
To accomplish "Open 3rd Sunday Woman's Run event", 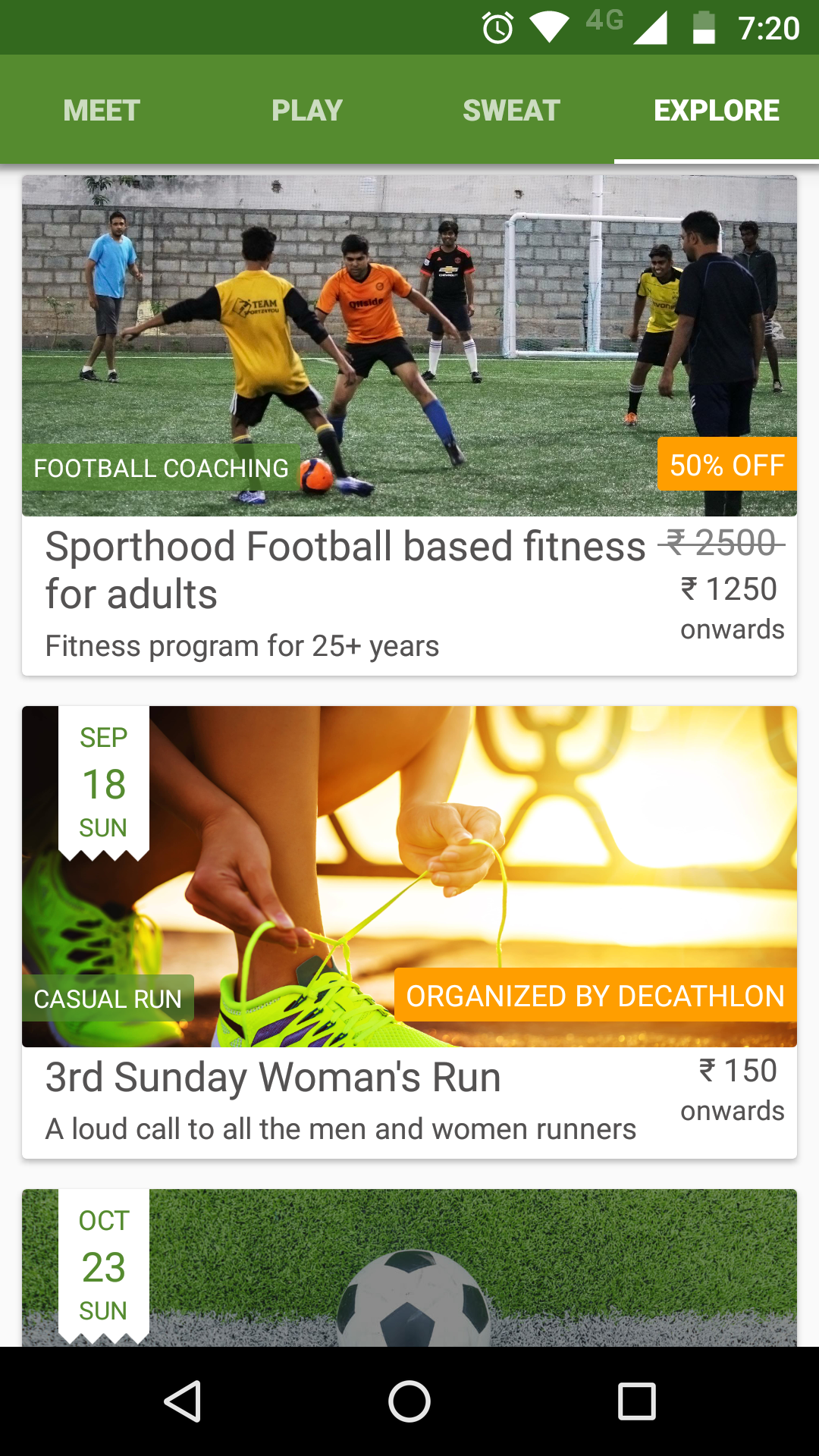I will [x=409, y=933].
